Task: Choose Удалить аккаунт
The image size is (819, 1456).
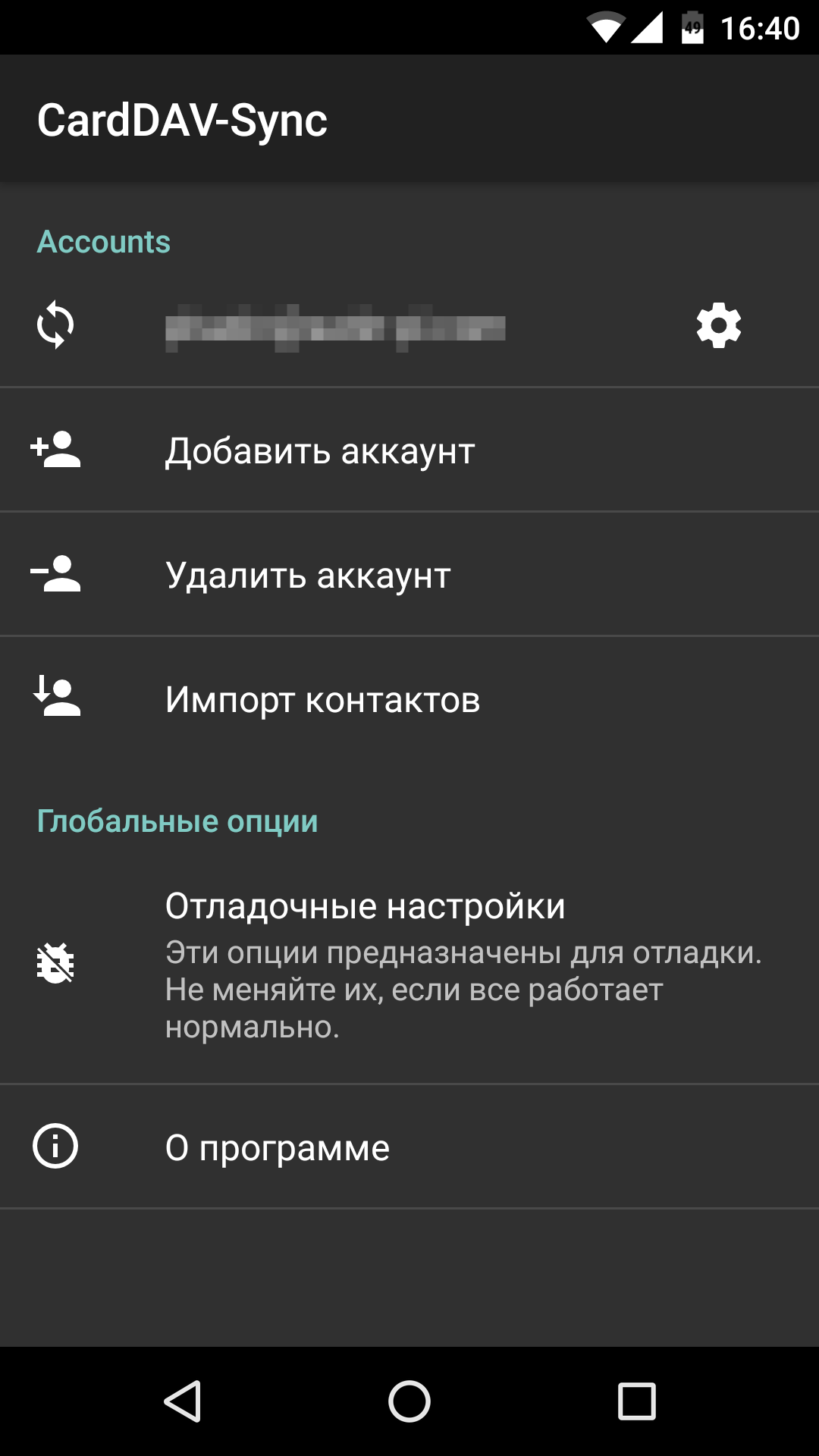Action: click(308, 576)
